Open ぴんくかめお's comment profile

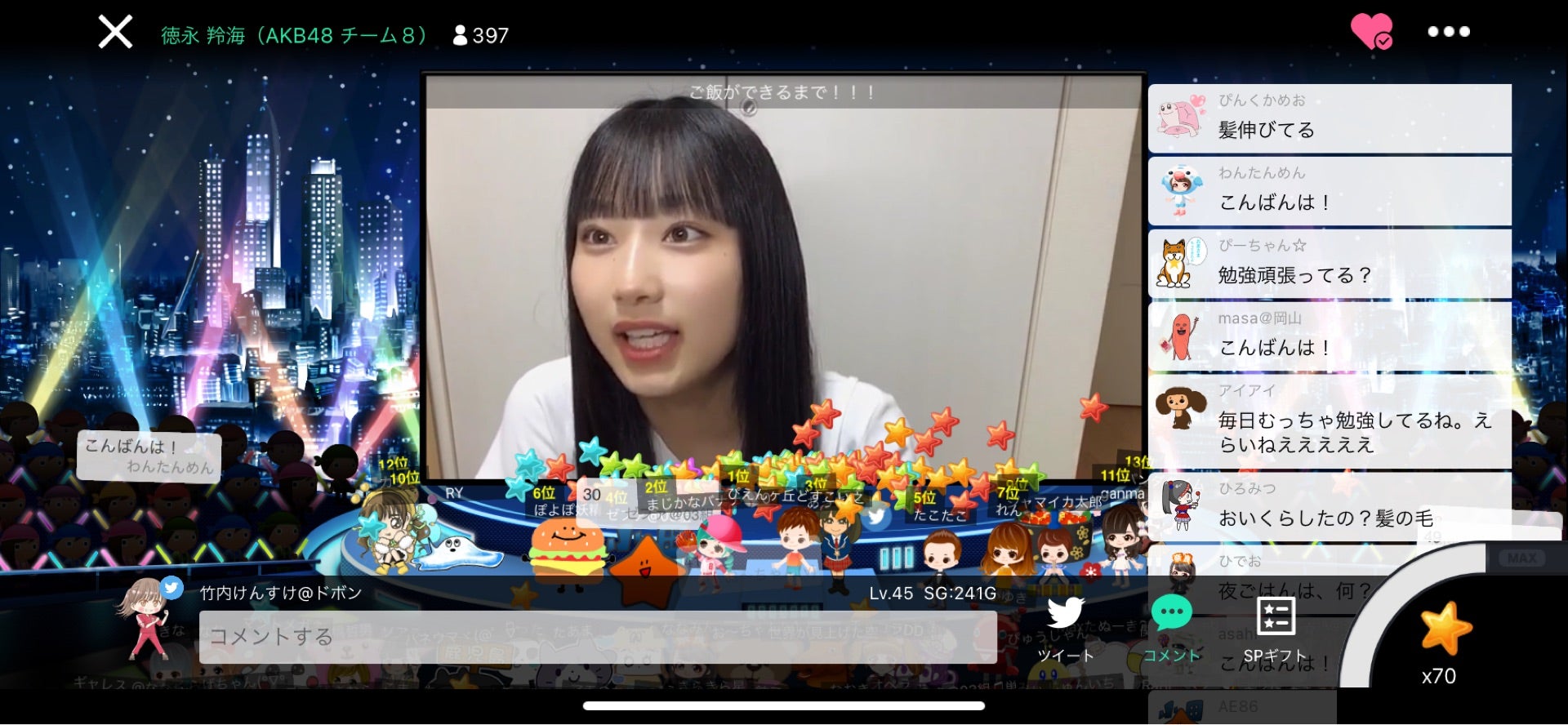tap(1178, 118)
